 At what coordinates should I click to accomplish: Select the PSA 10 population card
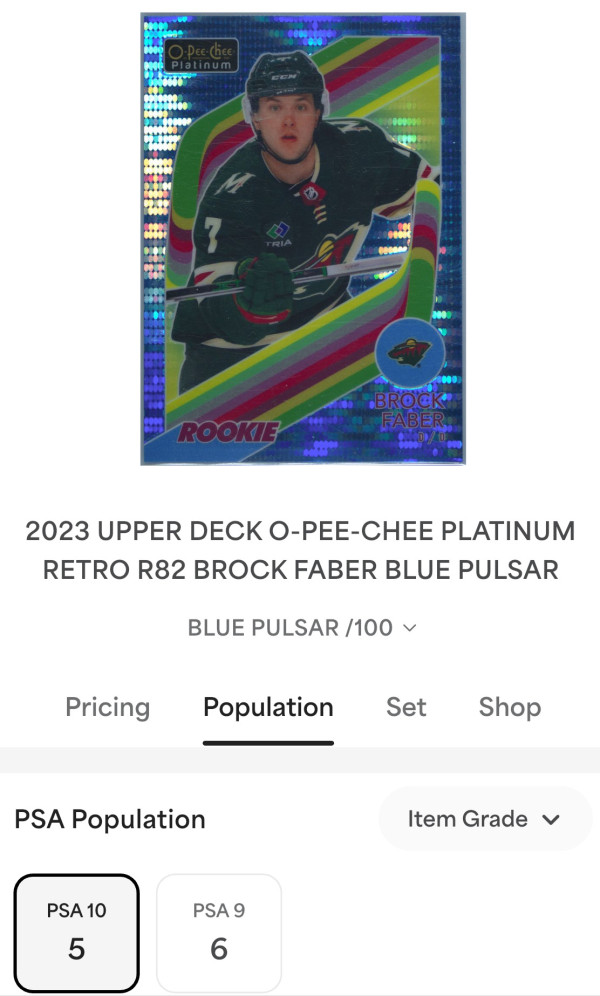click(77, 932)
